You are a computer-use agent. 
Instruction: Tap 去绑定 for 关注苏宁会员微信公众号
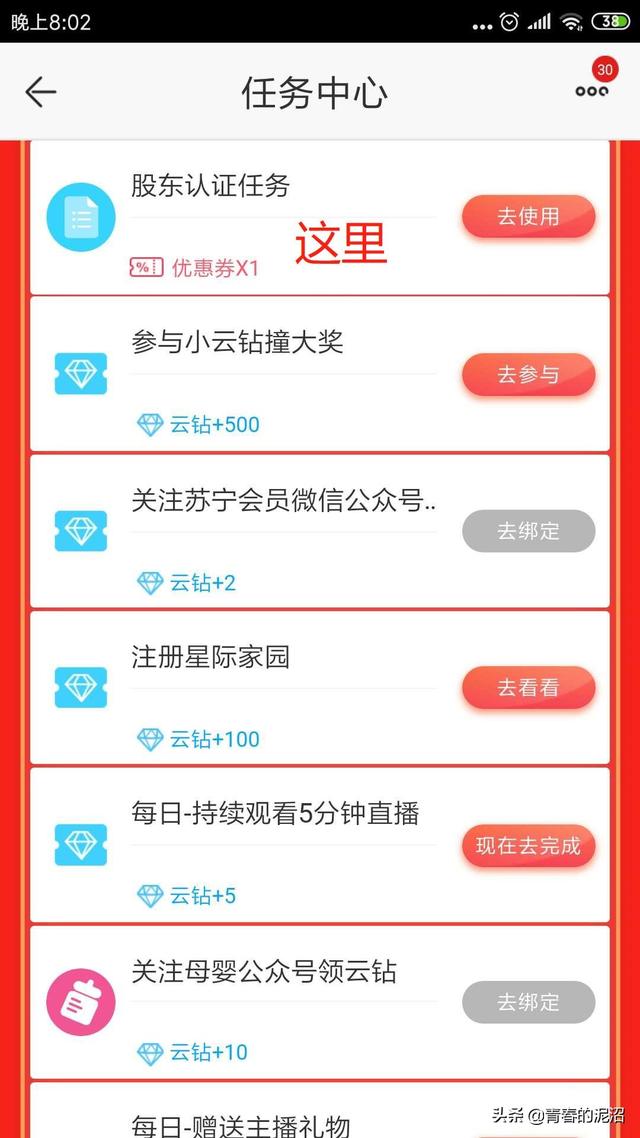coord(528,531)
